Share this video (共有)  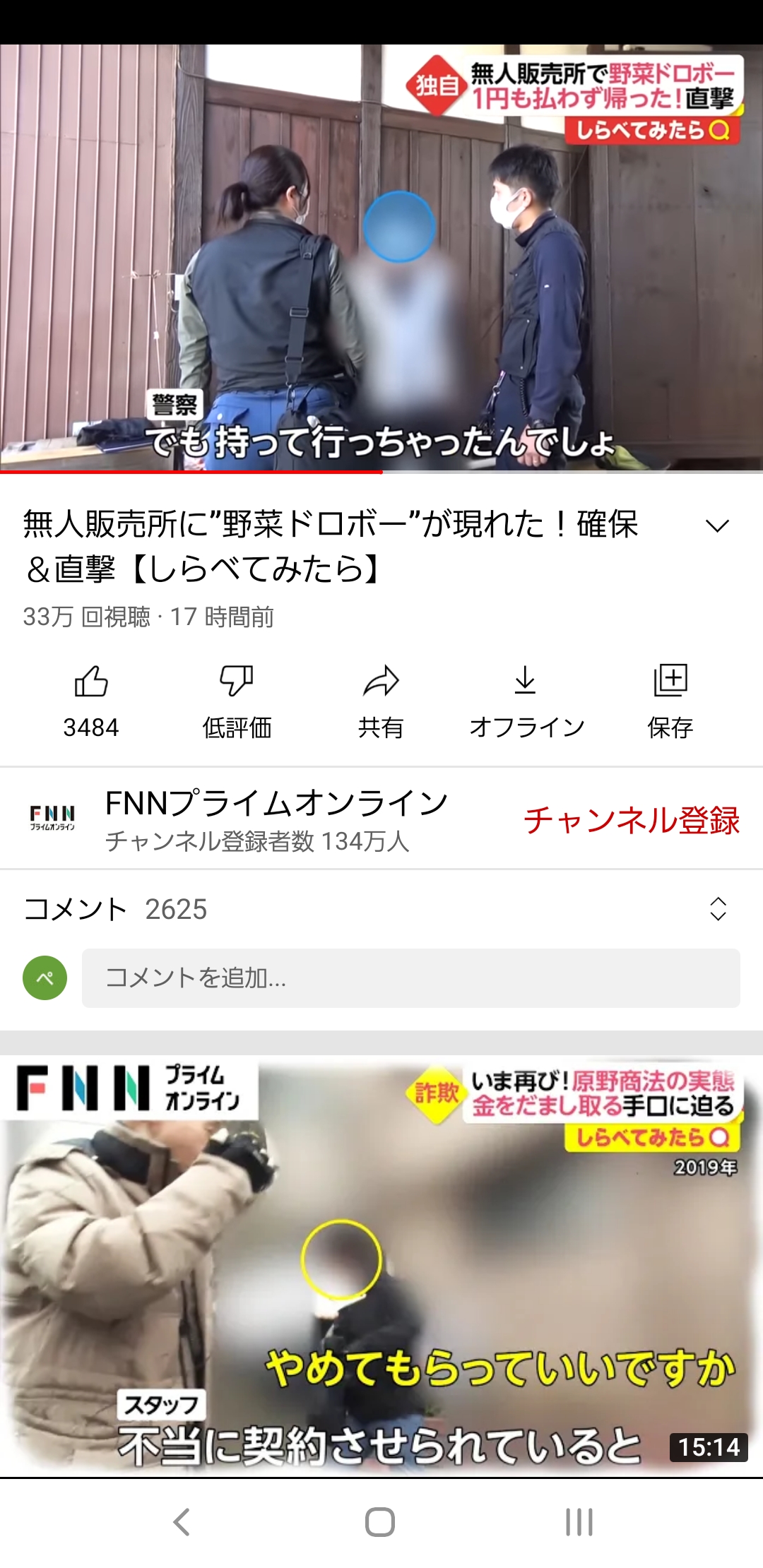381,701
